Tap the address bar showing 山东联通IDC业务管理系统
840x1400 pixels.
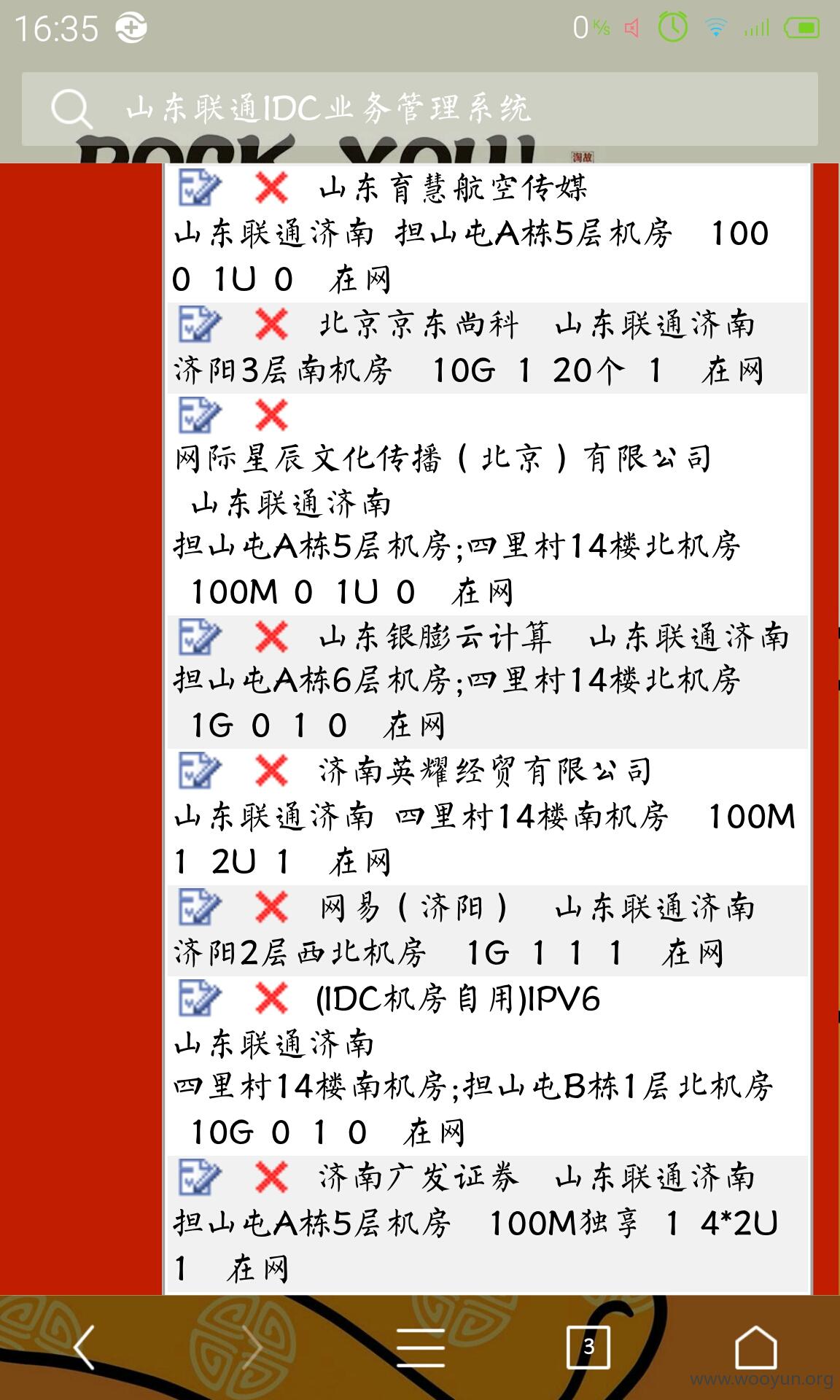419,109
